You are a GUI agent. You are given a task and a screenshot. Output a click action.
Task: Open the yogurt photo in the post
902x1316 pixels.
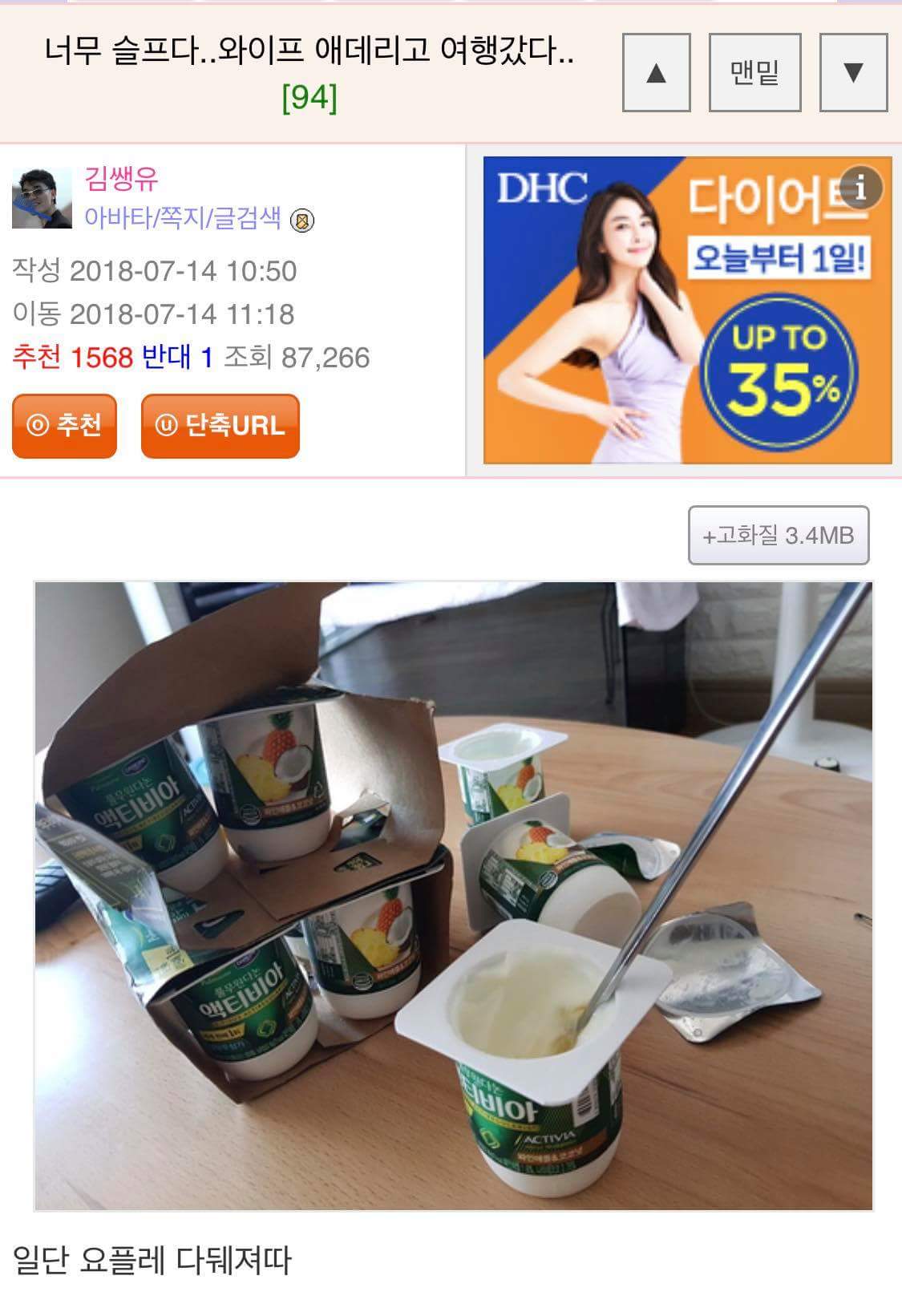[x=453, y=896]
